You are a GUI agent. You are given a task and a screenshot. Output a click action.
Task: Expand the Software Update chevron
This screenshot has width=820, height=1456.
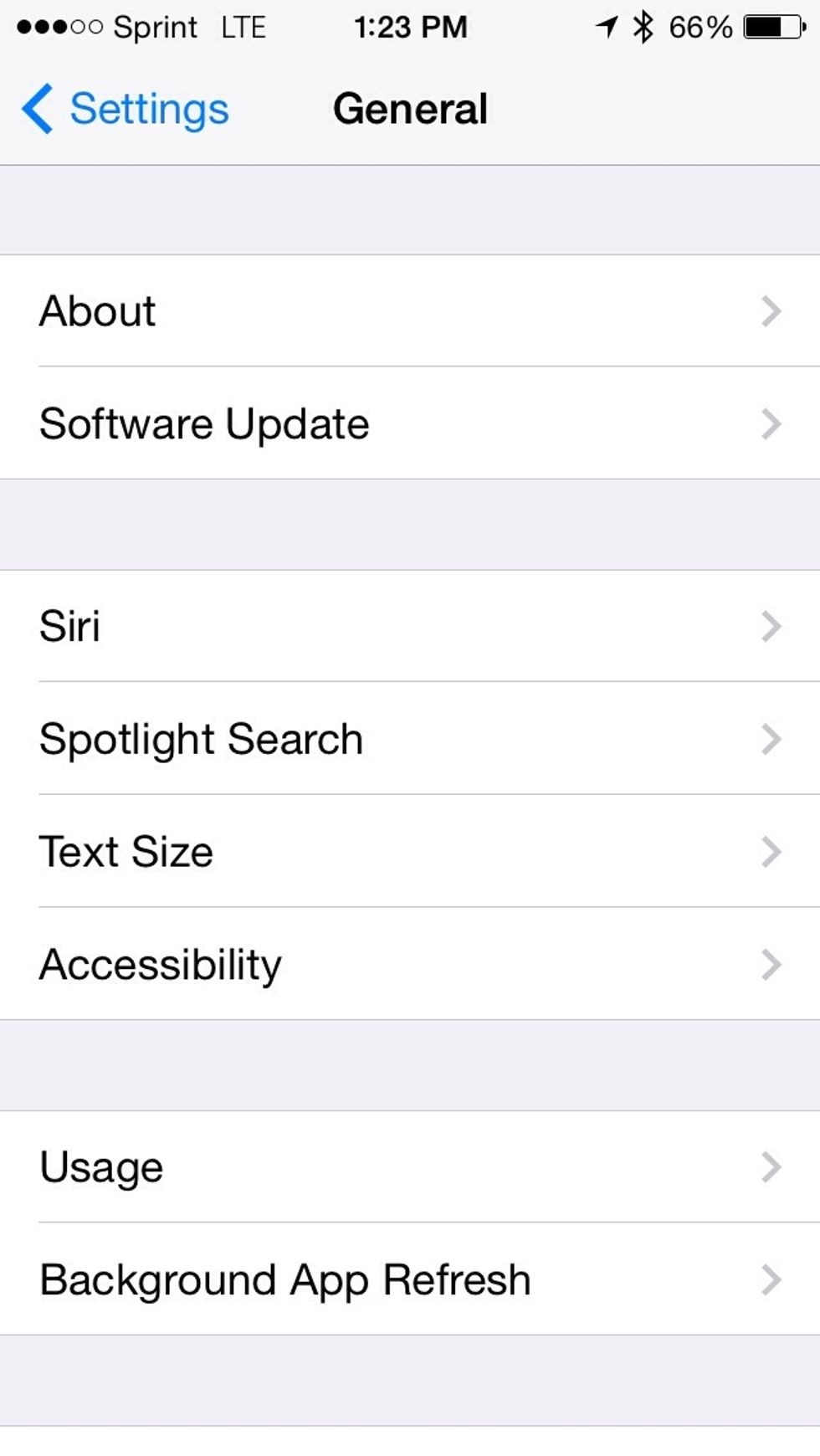click(x=771, y=423)
